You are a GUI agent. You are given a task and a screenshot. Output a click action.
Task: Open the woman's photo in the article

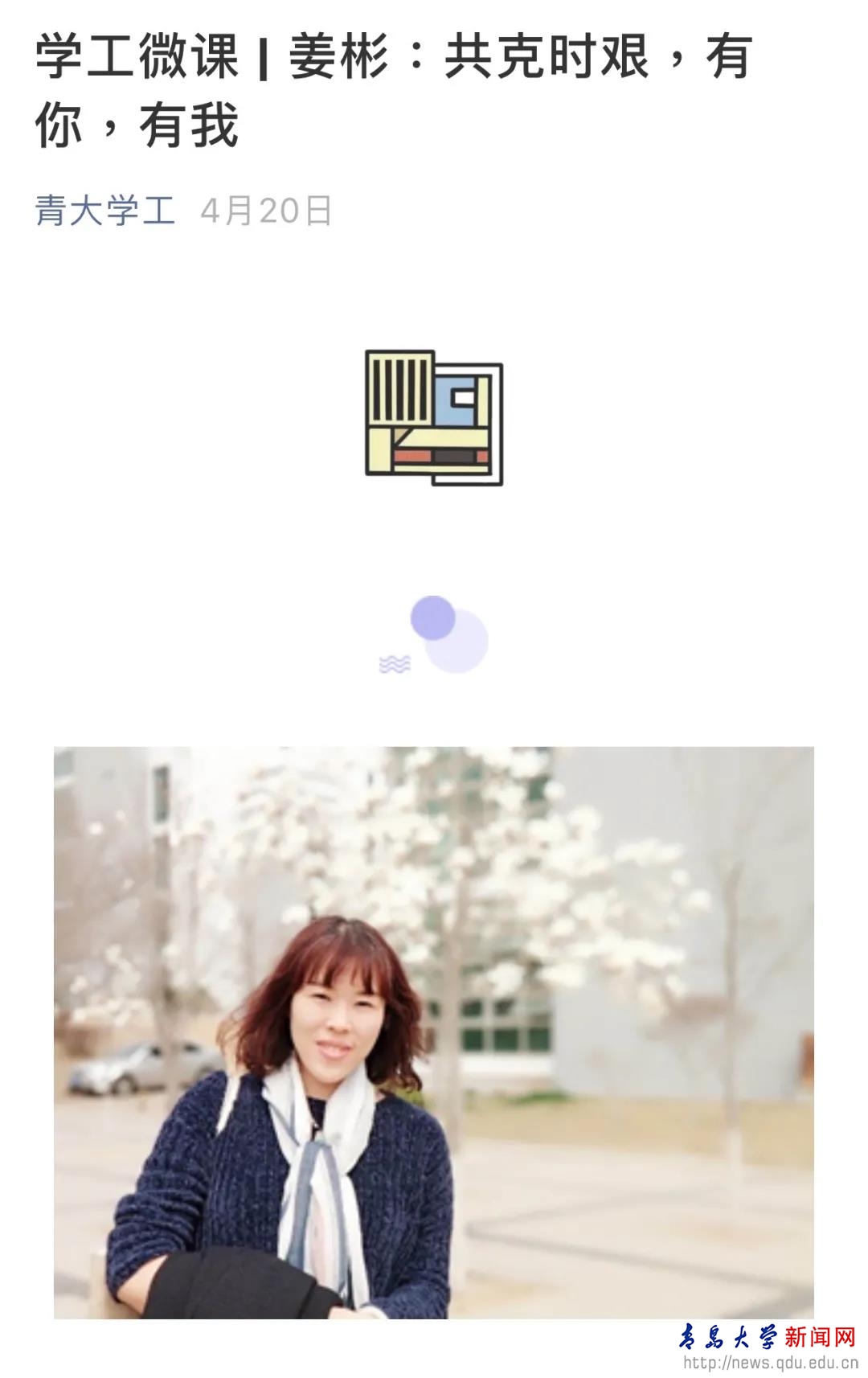[433, 1032]
